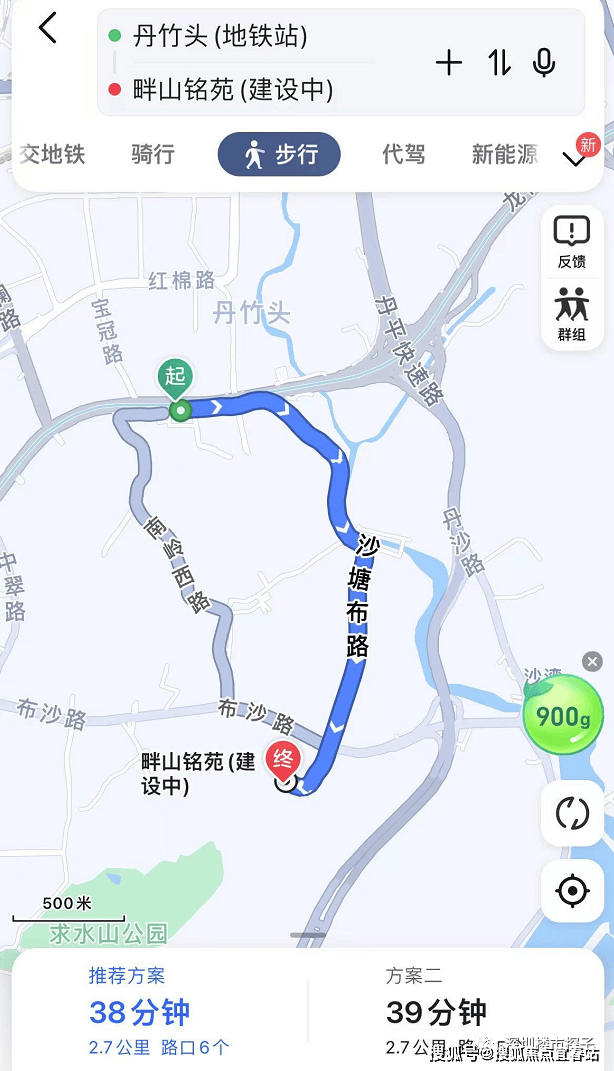Add a waypoint with the plus icon
Image resolution: width=614 pixels, height=1071 pixels.
pyautogui.click(x=449, y=63)
